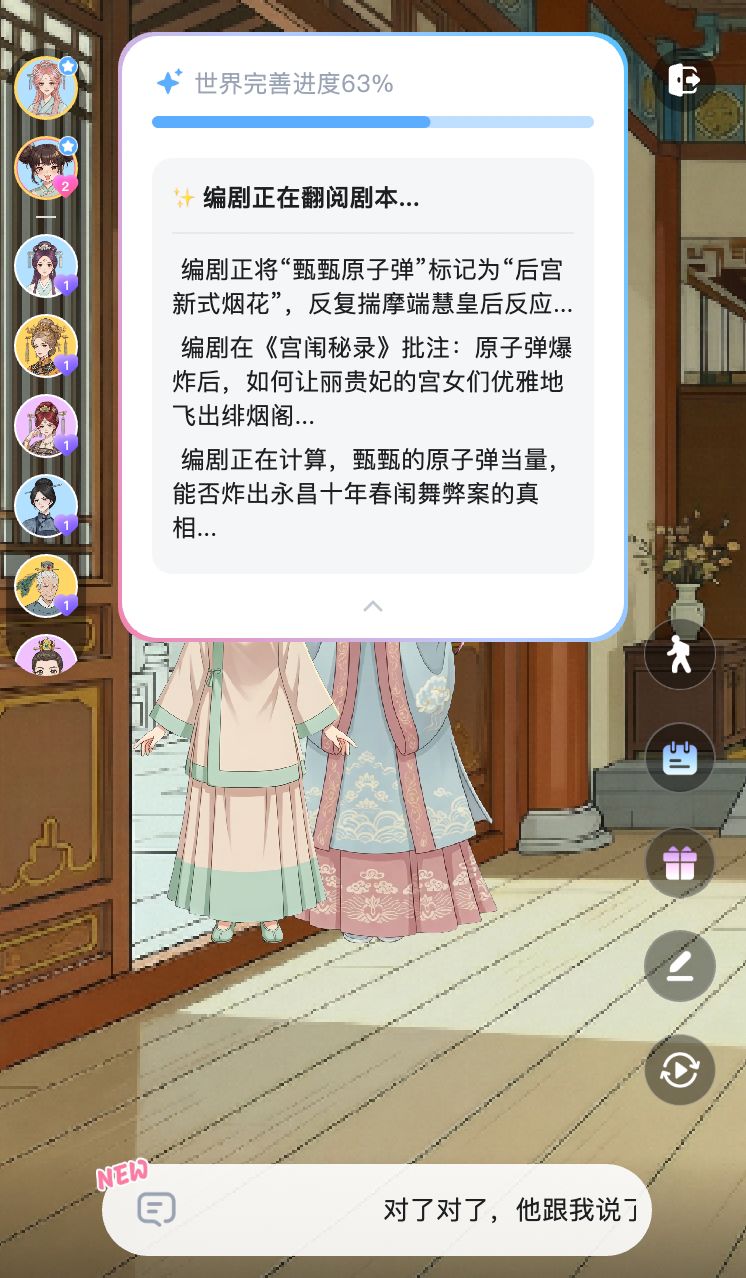Select the red-haired consort avatar
The width and height of the screenshot is (746, 1278).
[x=46, y=426]
